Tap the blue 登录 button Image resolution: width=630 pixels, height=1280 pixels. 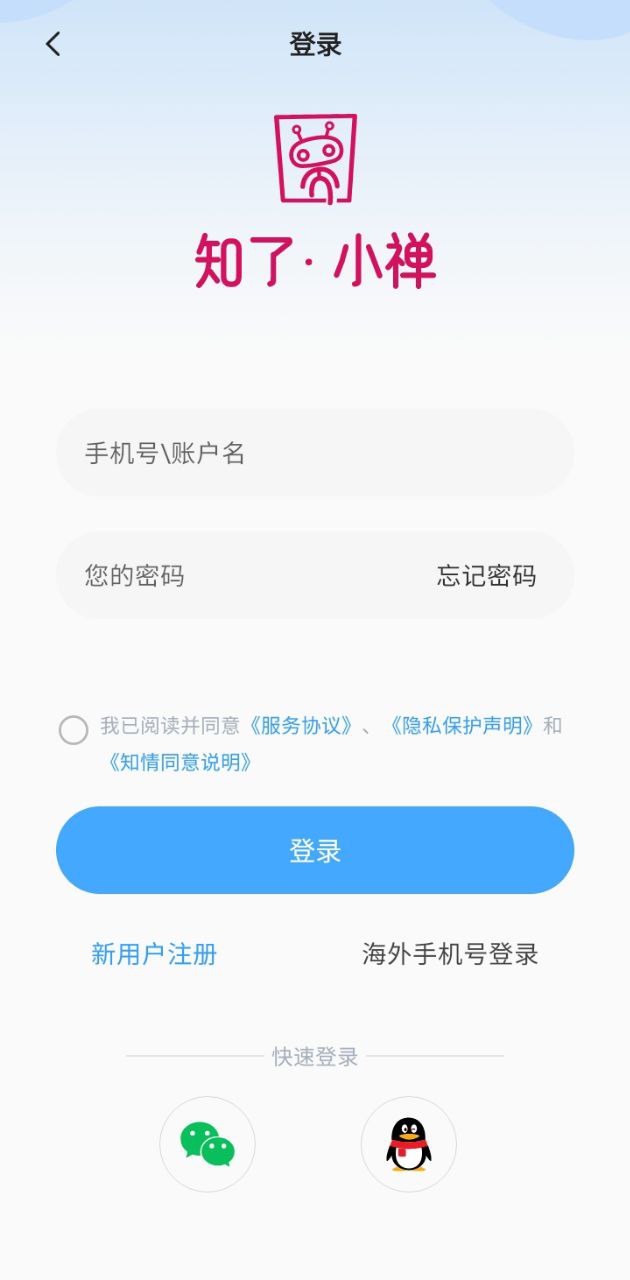[314, 850]
